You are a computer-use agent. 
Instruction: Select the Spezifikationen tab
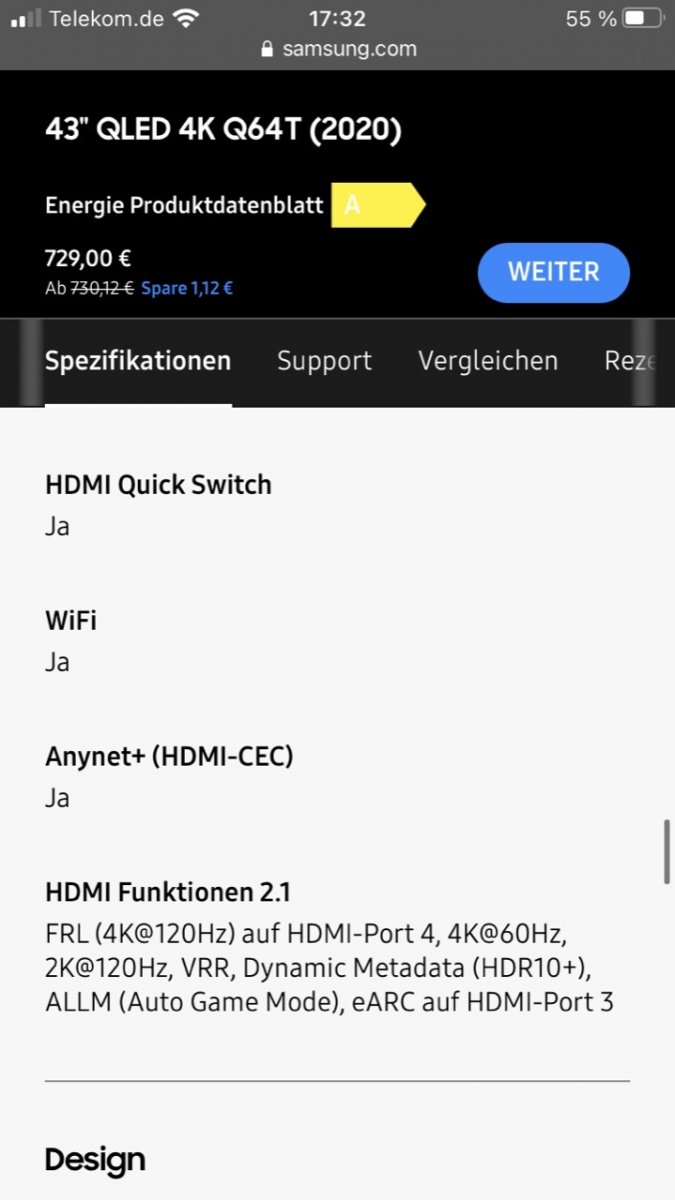pyautogui.click(x=138, y=361)
